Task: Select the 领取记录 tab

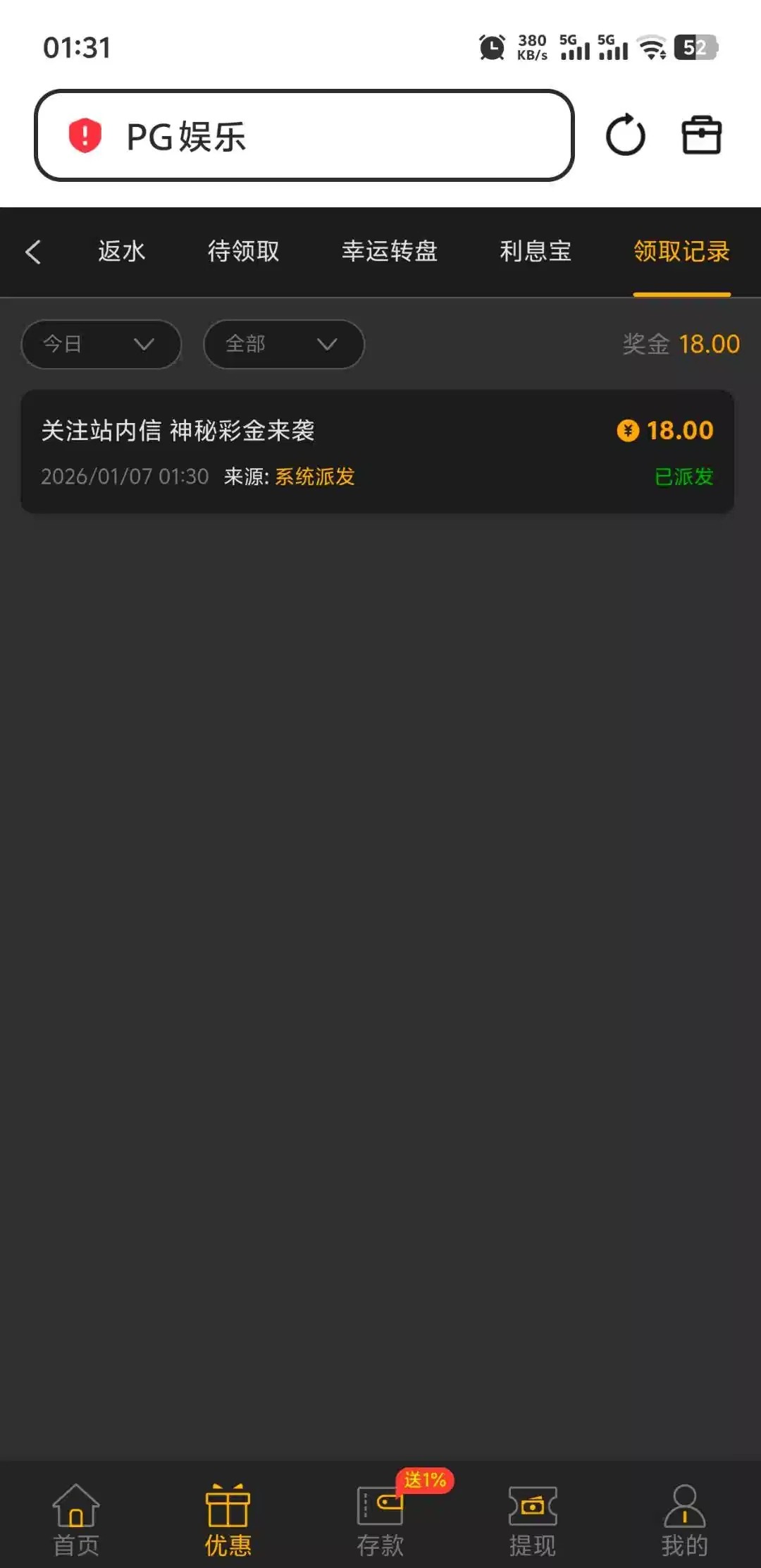Action: pos(681,252)
